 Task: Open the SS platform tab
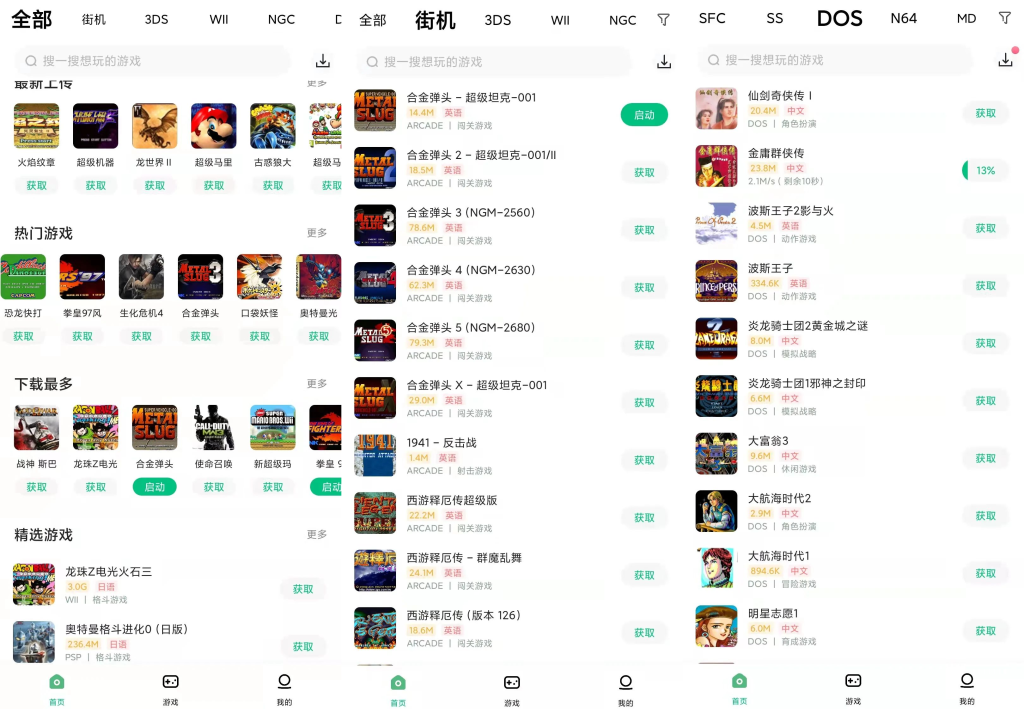click(775, 18)
